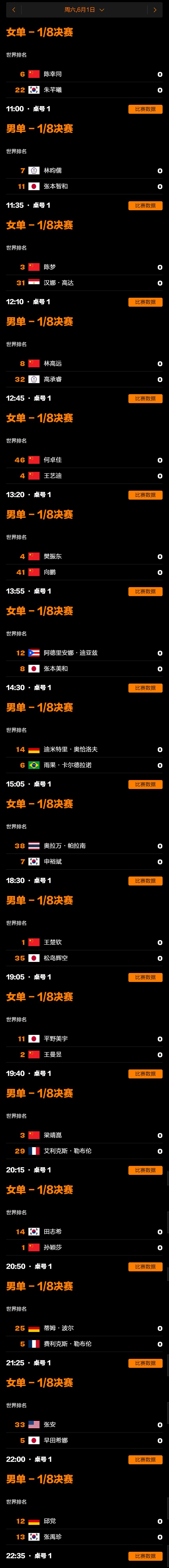View 比赛数据 for the 11:00 match

(x=145, y=109)
